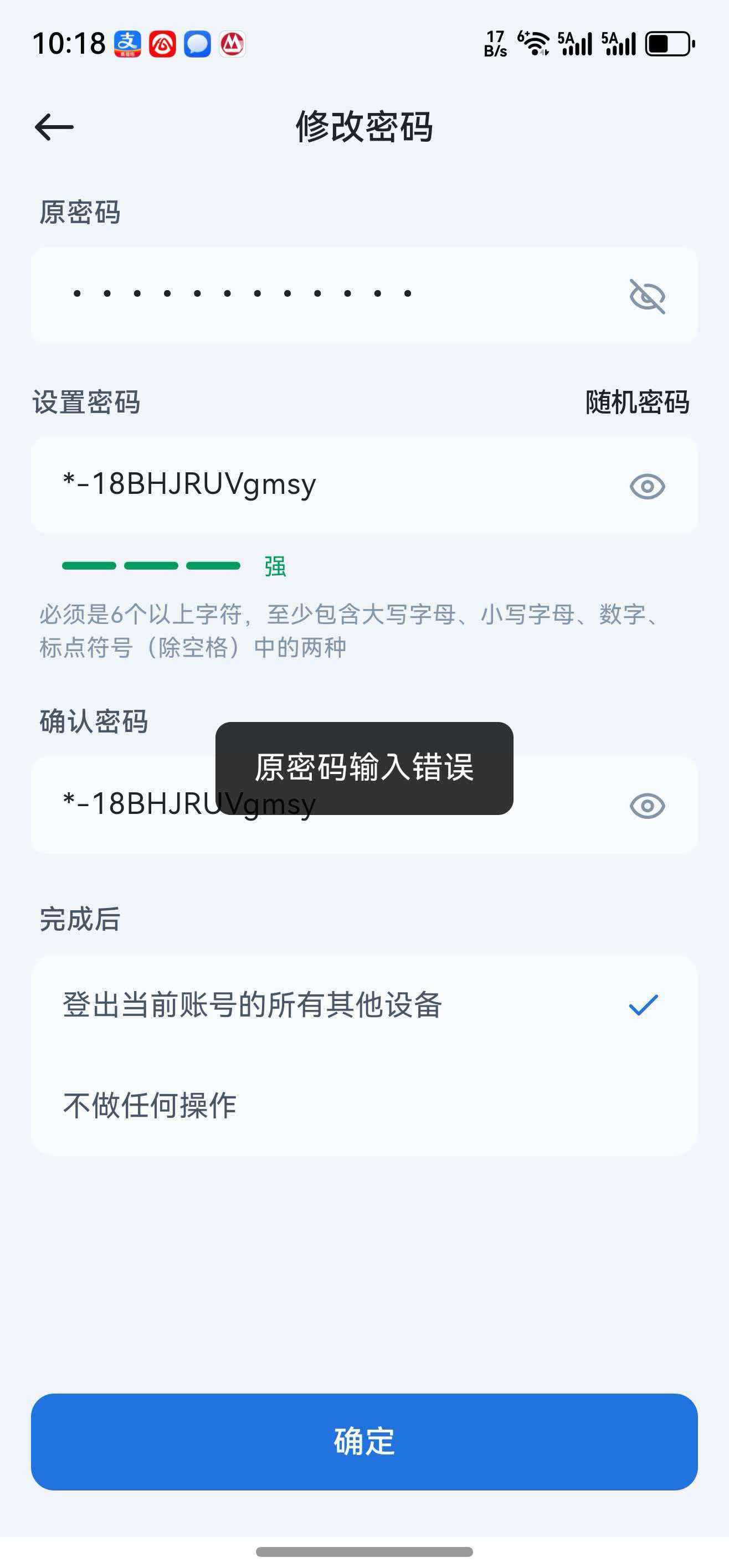Tap the 原密码 input field
This screenshot has height=1568, width=729.
(329, 295)
